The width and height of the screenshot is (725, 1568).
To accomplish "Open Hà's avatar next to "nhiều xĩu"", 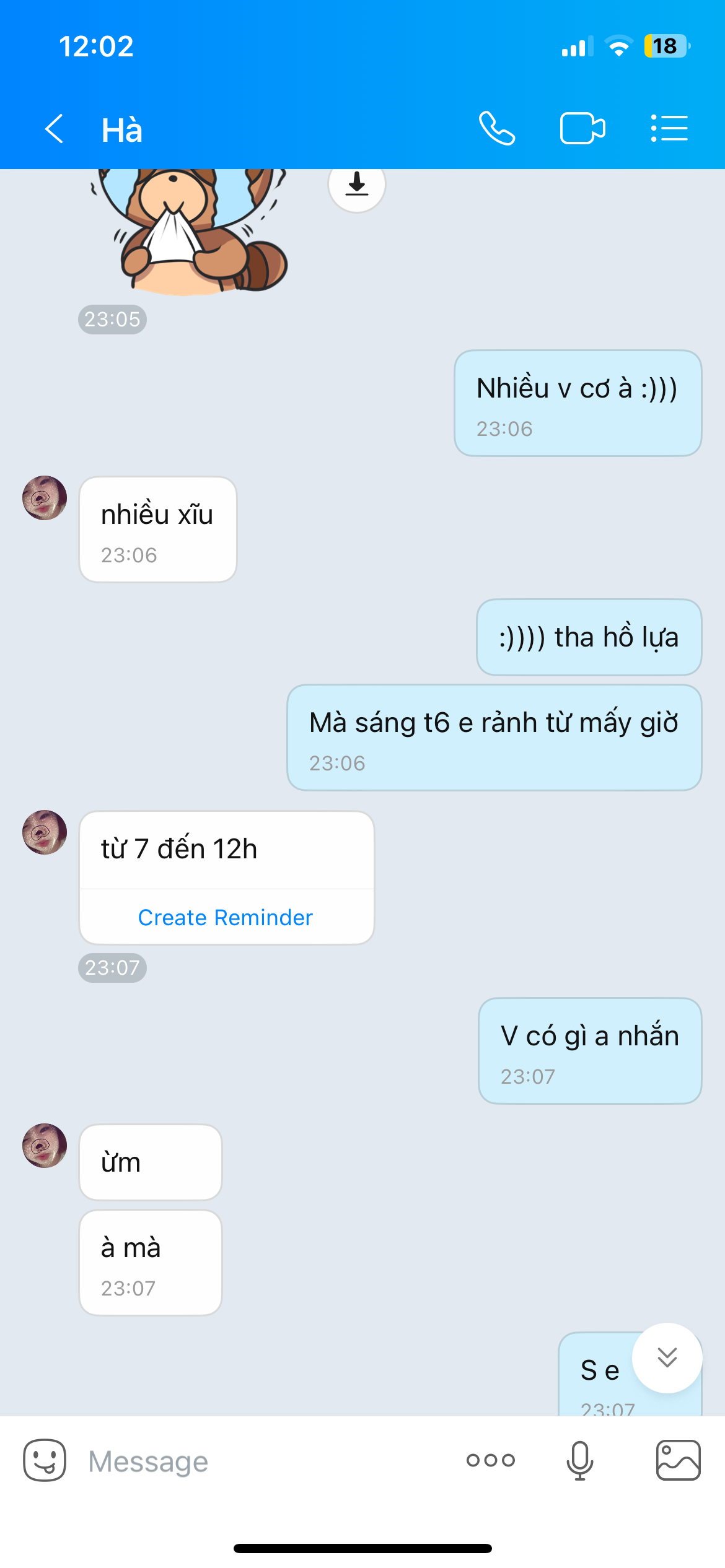I will (45, 498).
